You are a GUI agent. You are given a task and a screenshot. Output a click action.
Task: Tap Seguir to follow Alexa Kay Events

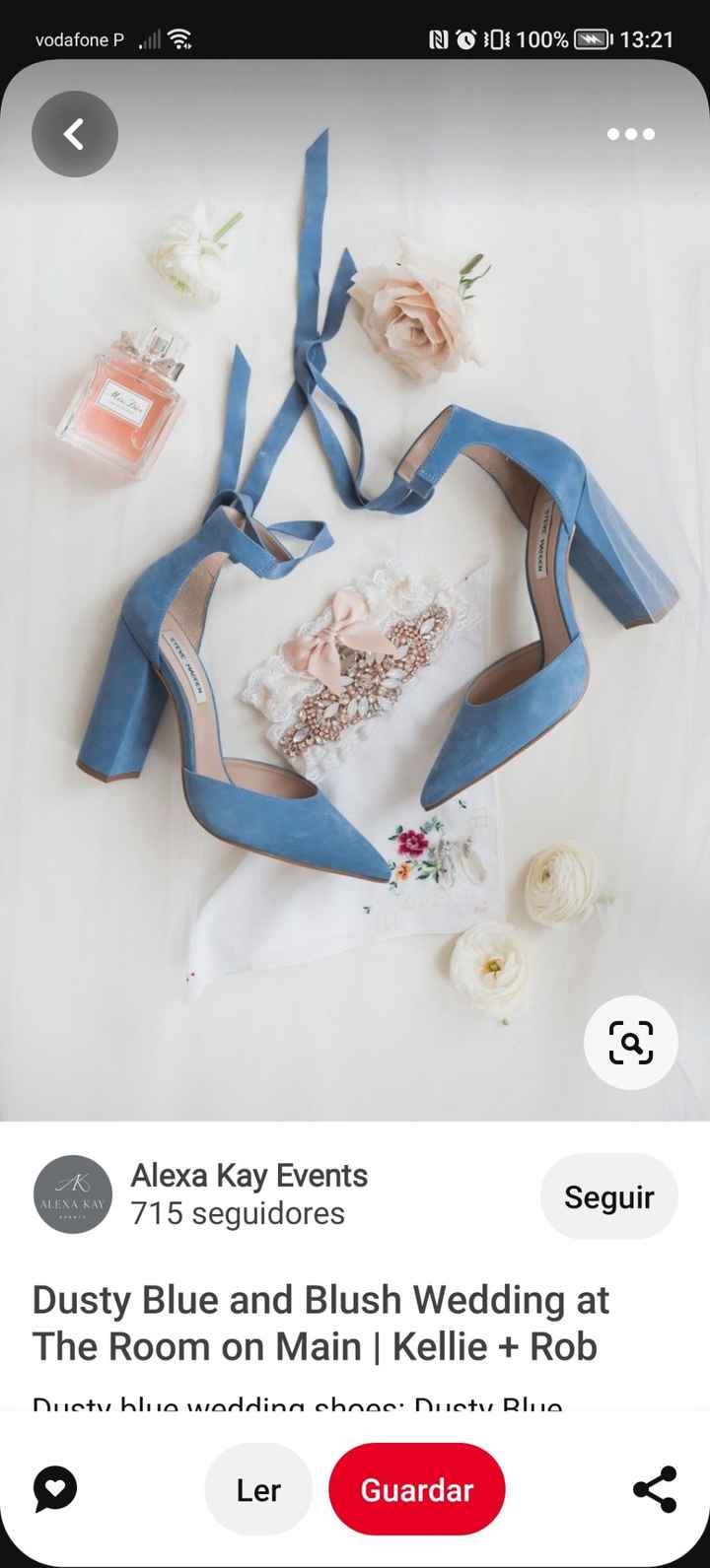click(x=608, y=1195)
